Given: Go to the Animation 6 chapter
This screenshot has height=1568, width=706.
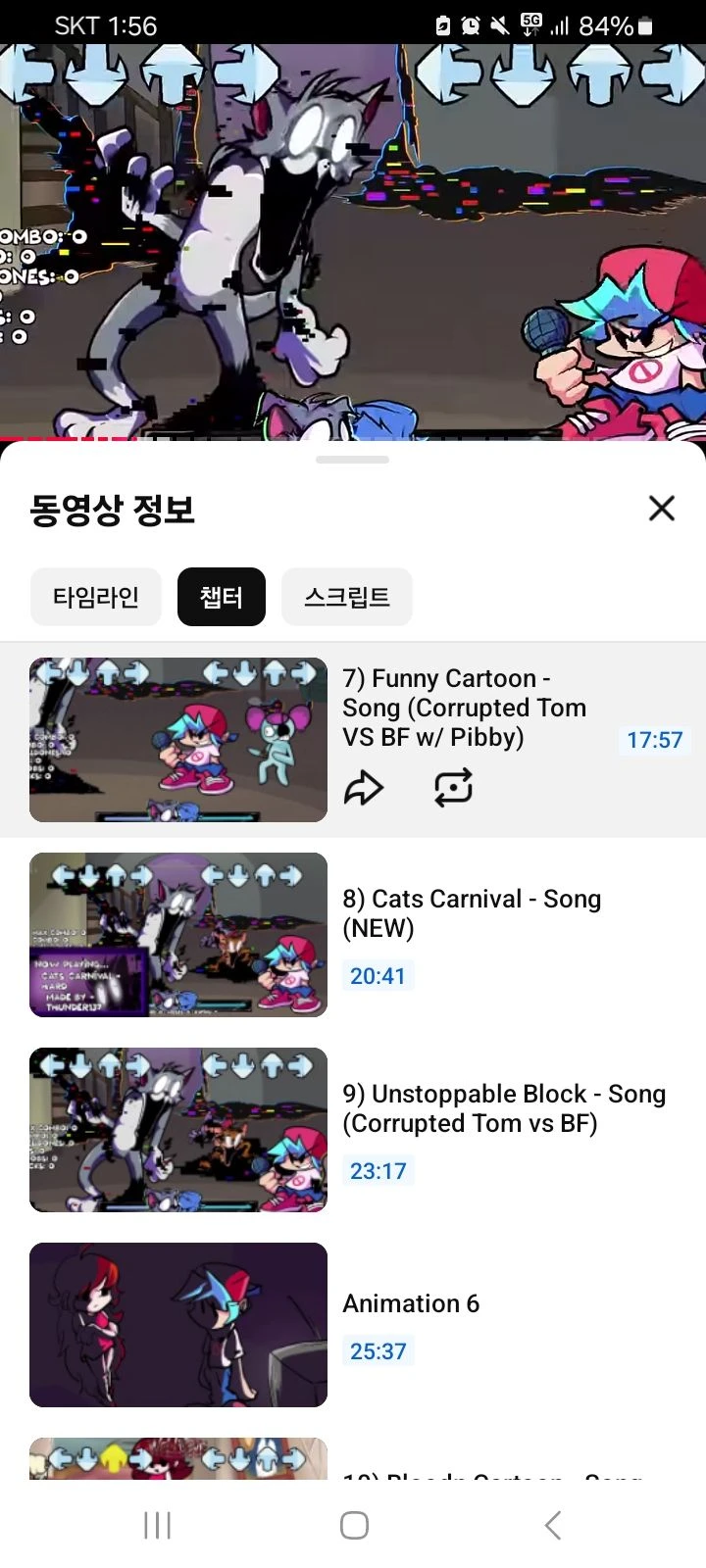Looking at the screenshot, I should click(411, 1303).
